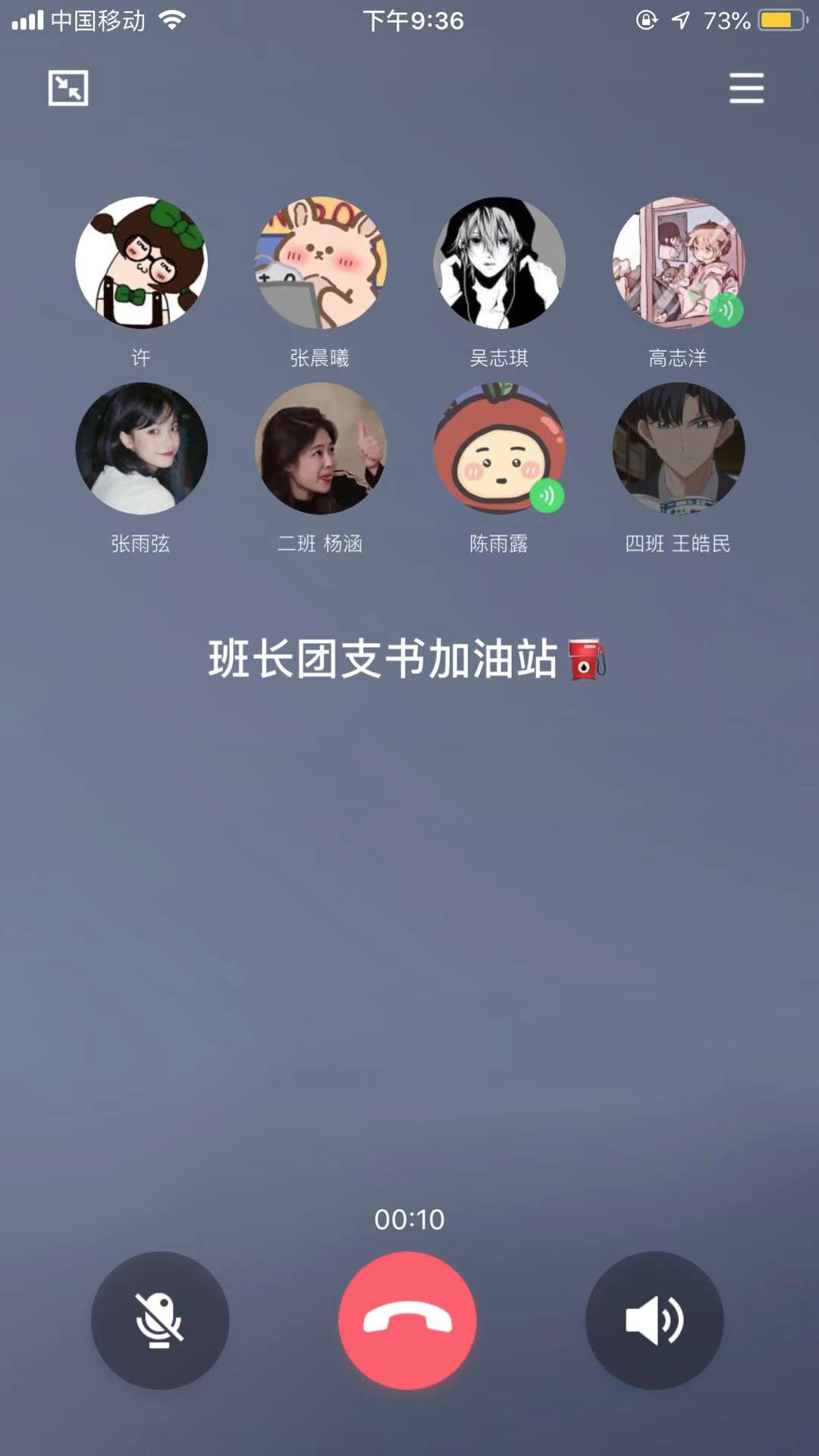The image size is (819, 1456).
Task: View 高志洋's participant avatar
Action: tap(678, 262)
